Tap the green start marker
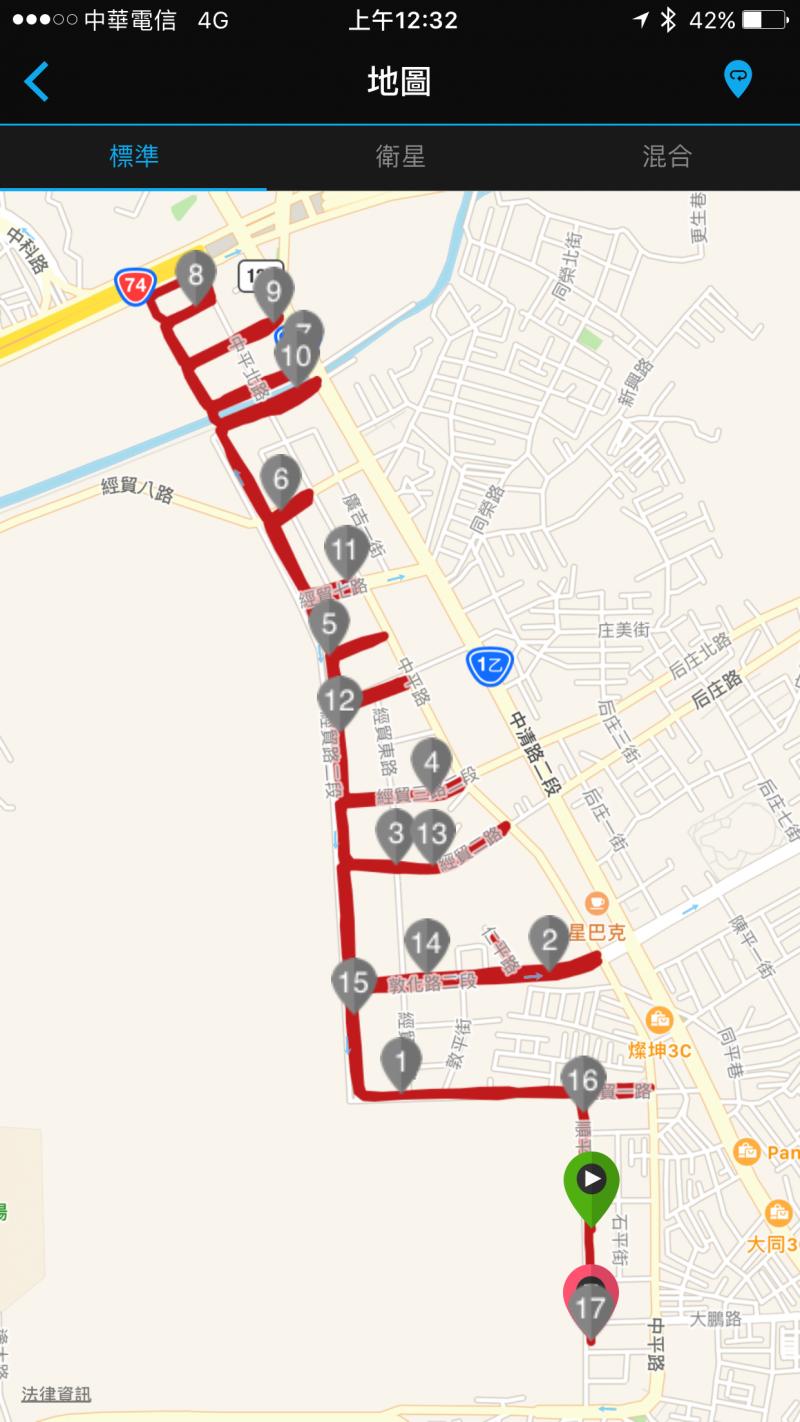Screen dimensions: 800x1422 point(591,1182)
